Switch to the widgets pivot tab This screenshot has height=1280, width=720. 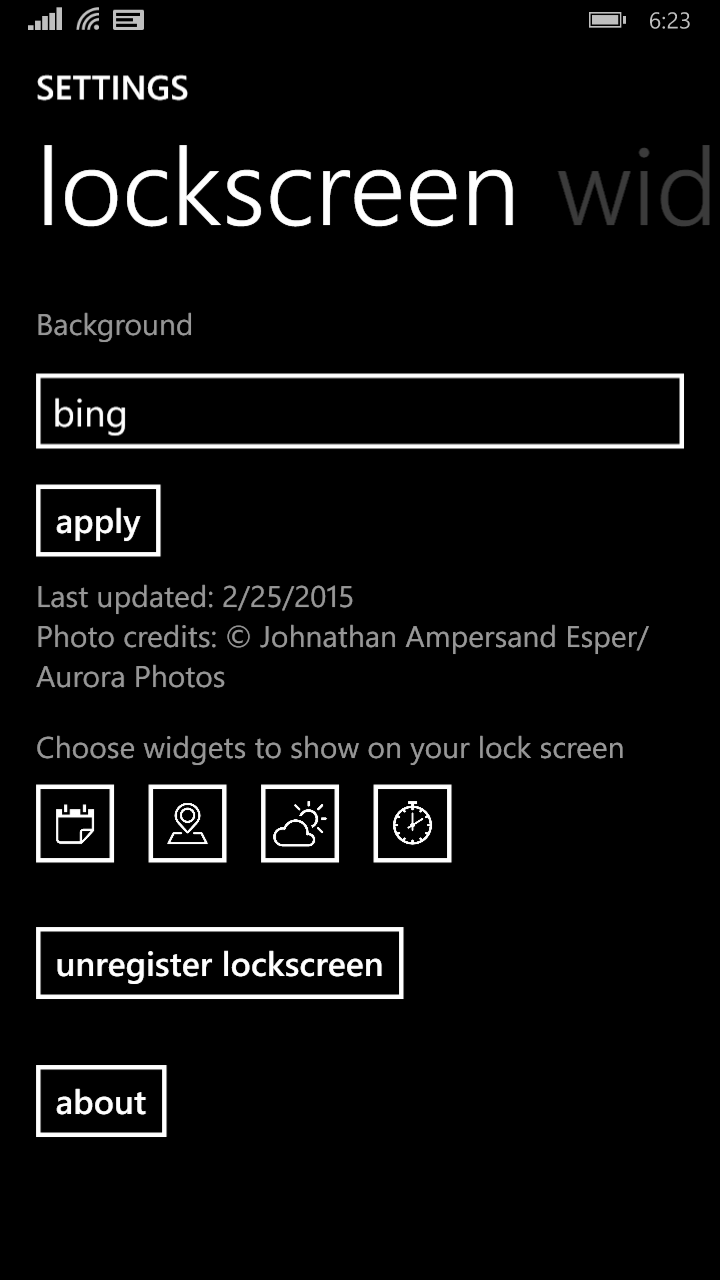pos(636,190)
